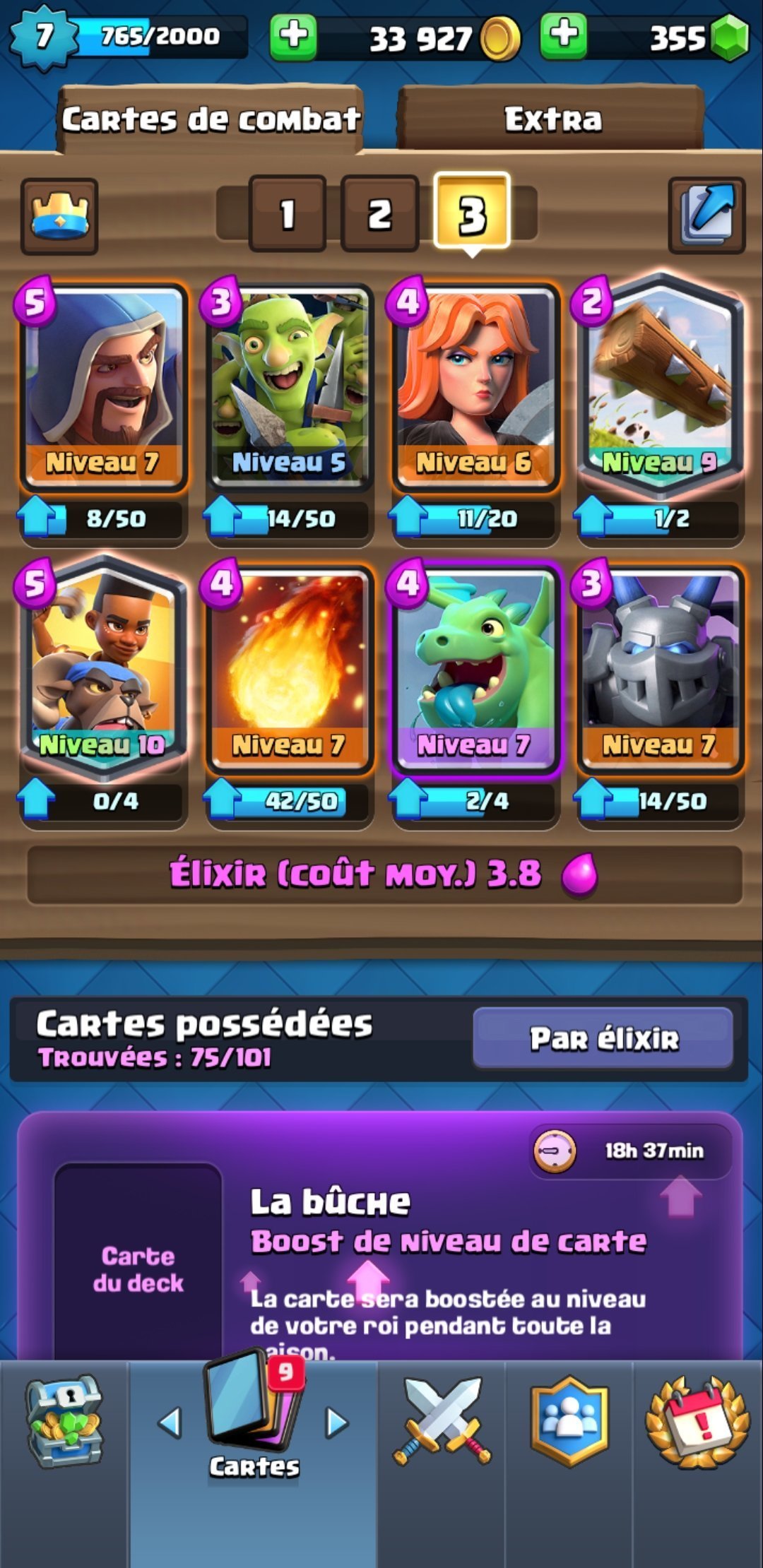Image resolution: width=763 pixels, height=1568 pixels.
Task: Go to the battle swords tab
Action: point(442,1421)
